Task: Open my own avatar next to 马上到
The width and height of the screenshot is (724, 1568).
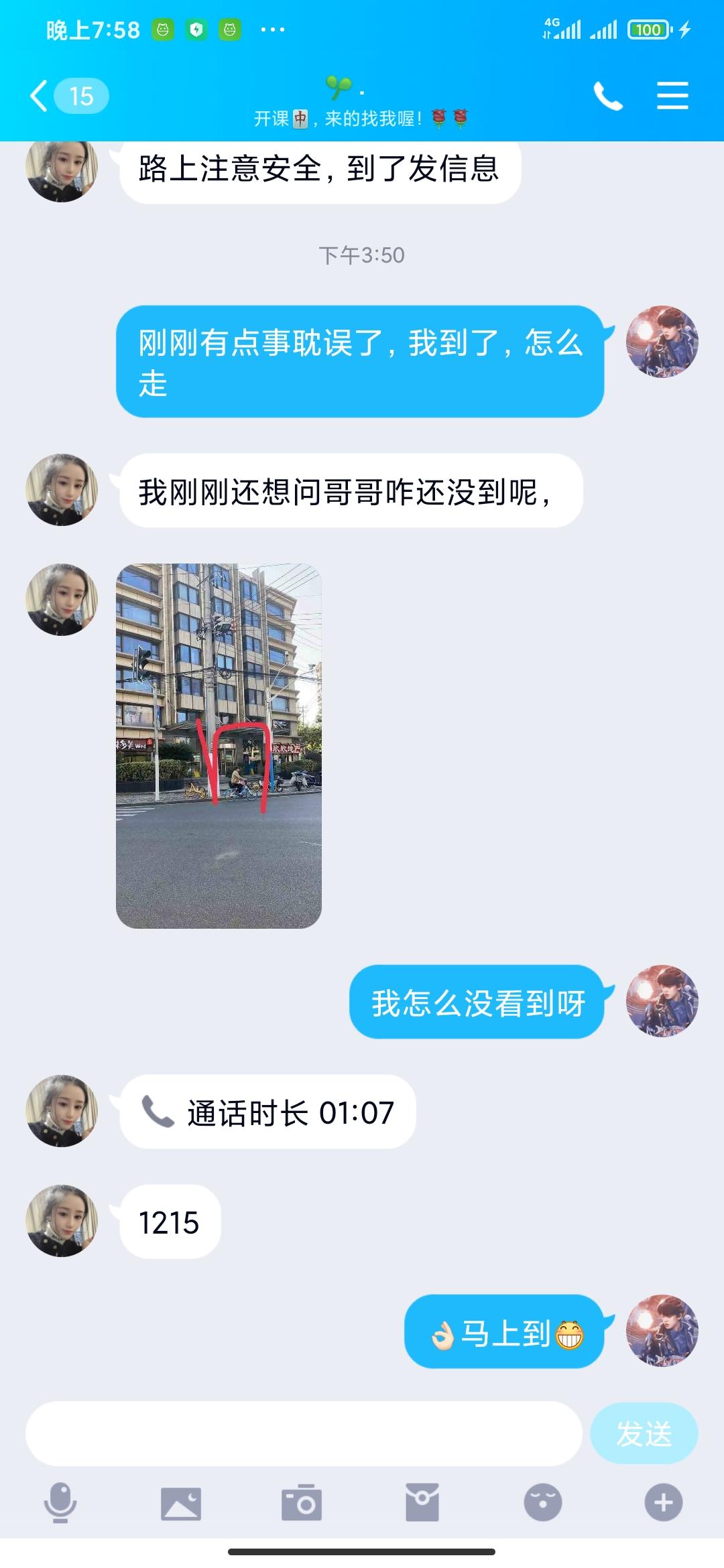Action: (662, 1331)
